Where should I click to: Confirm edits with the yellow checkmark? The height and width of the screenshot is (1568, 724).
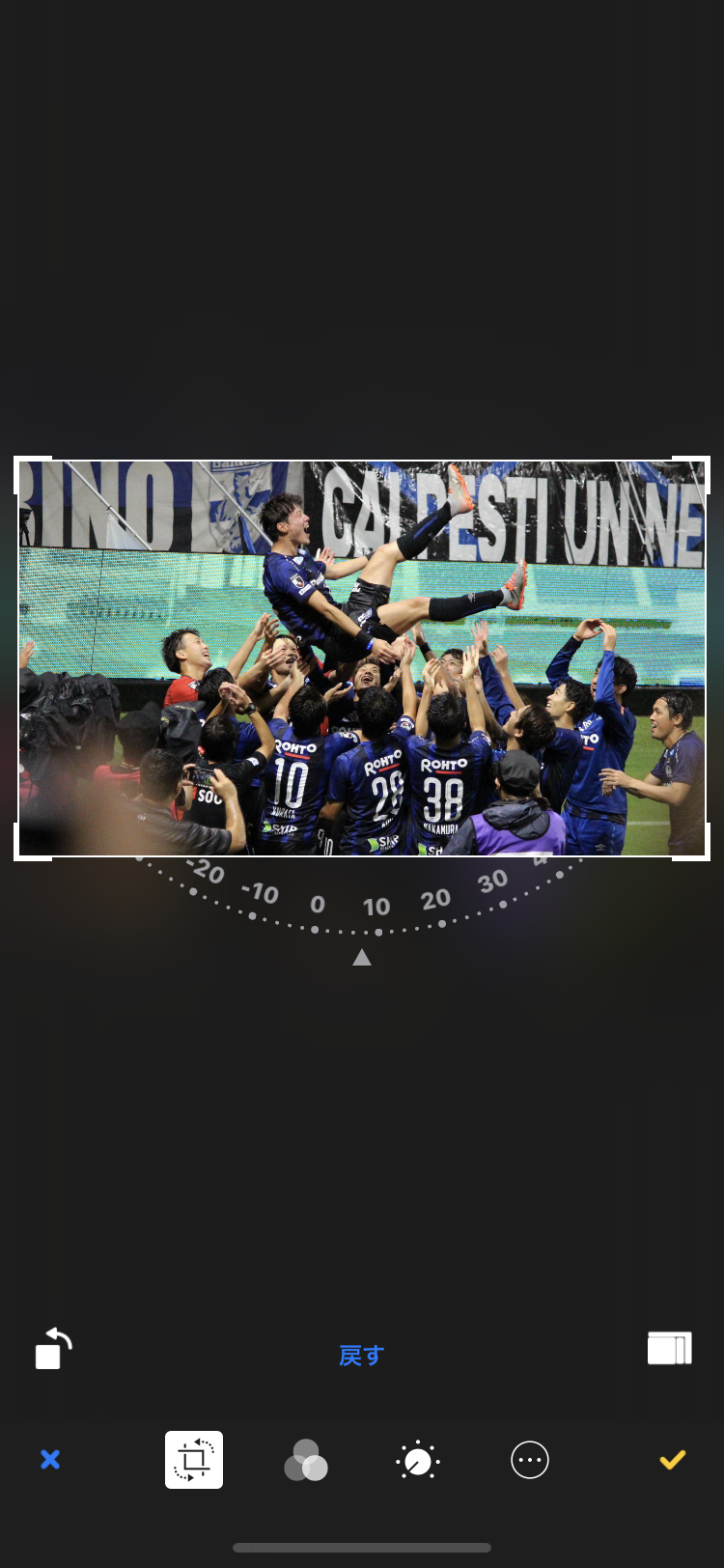tap(673, 1459)
